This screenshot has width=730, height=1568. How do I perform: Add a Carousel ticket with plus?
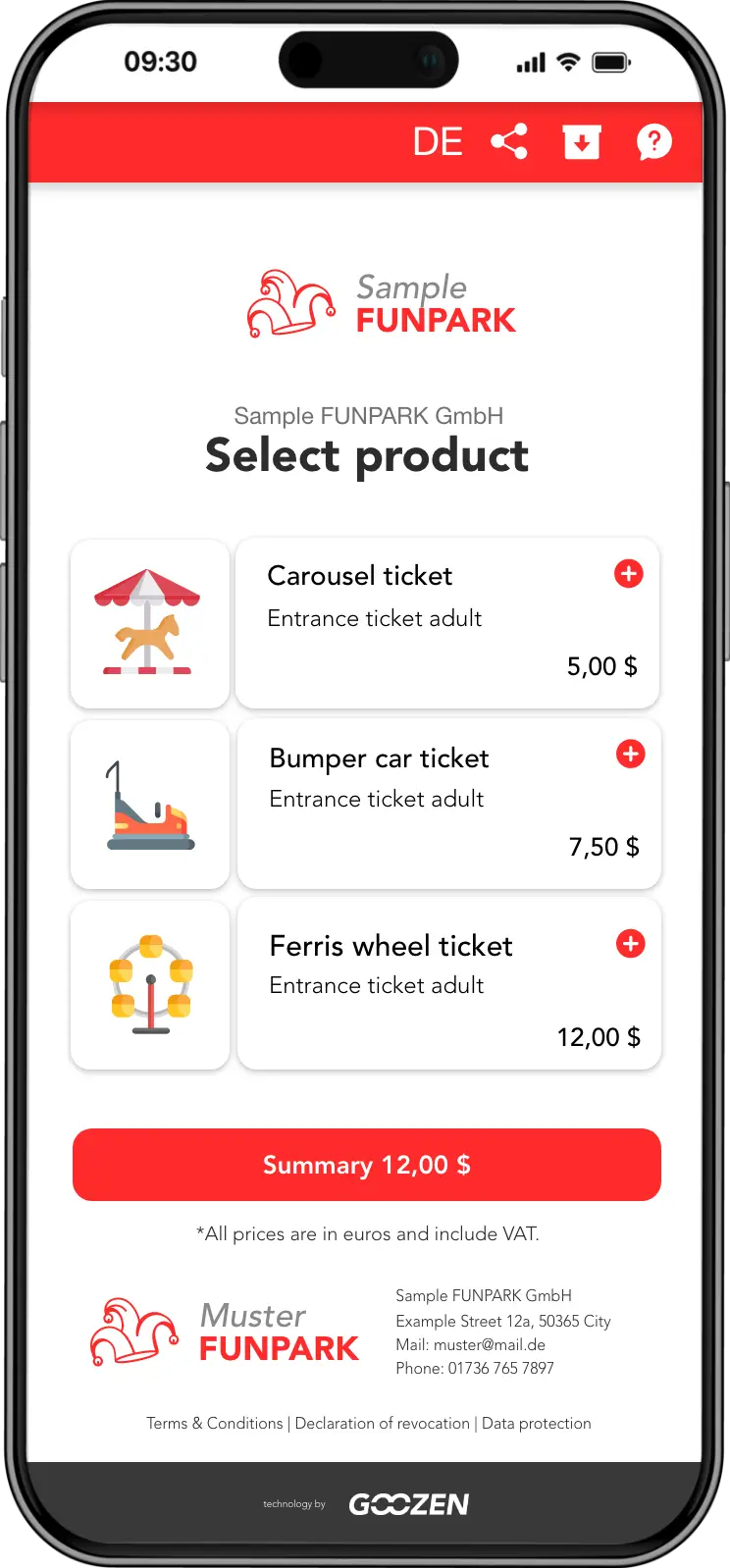coord(628,574)
